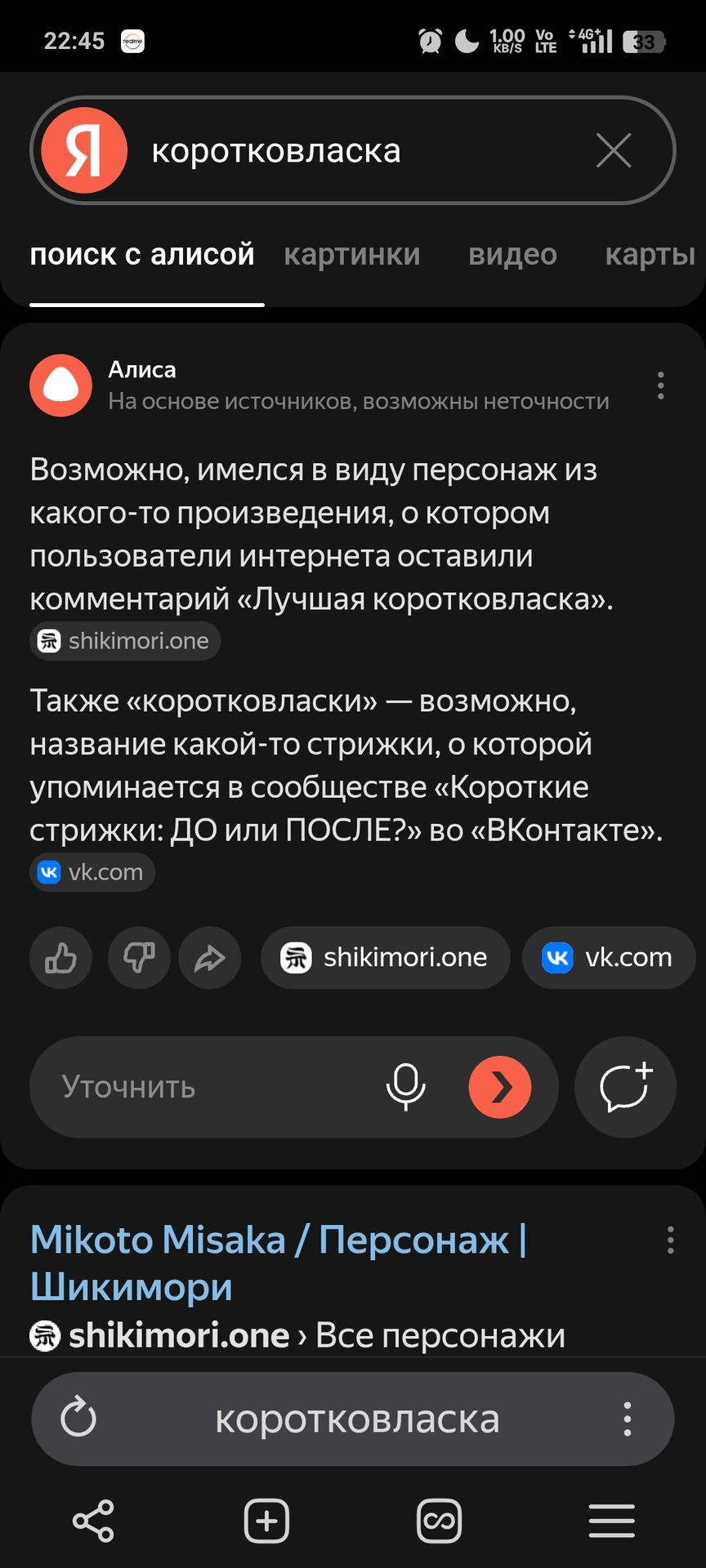Switch to the видео tab
The image size is (706, 1568).
512,255
